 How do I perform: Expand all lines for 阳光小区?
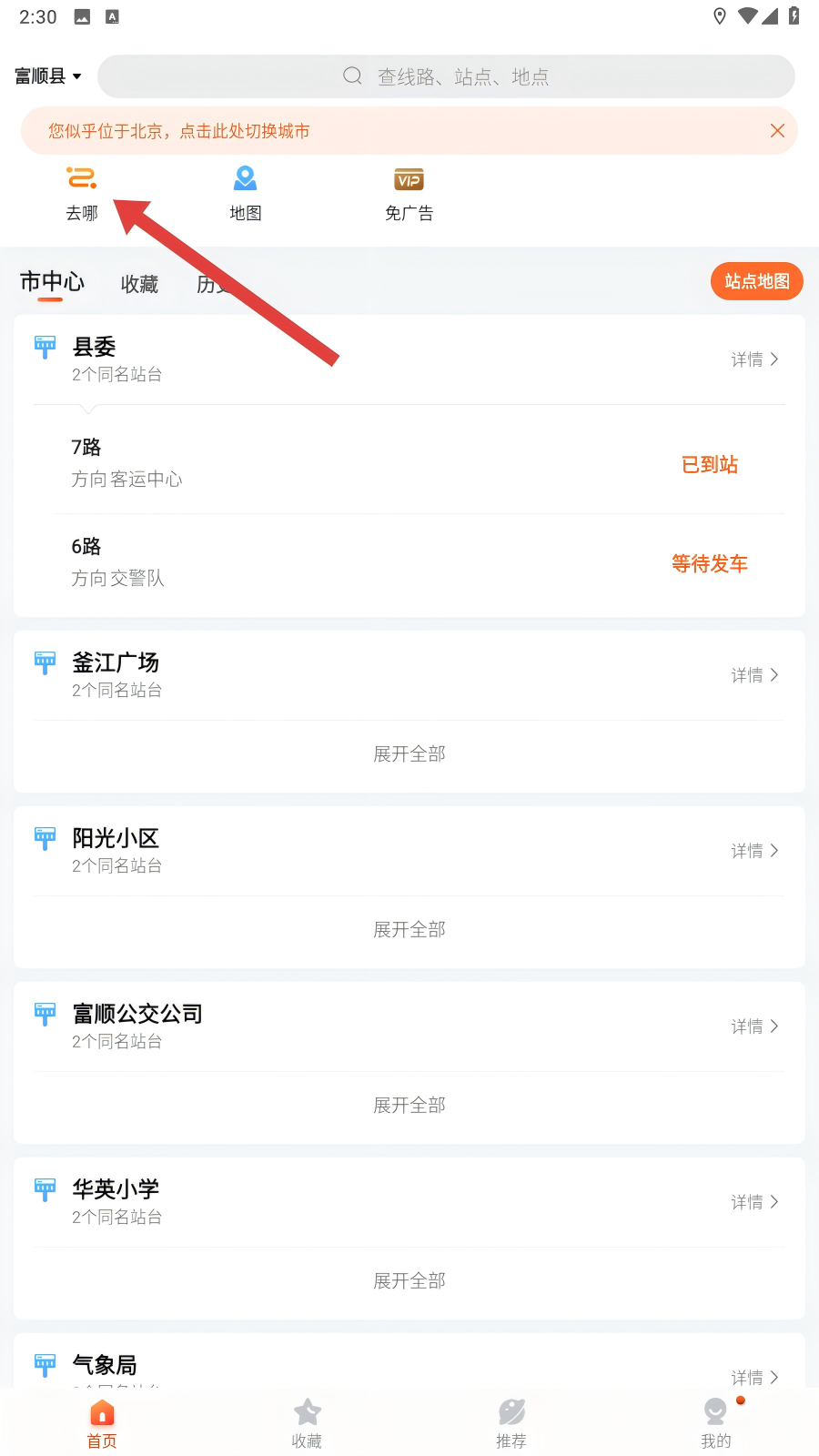pos(409,929)
